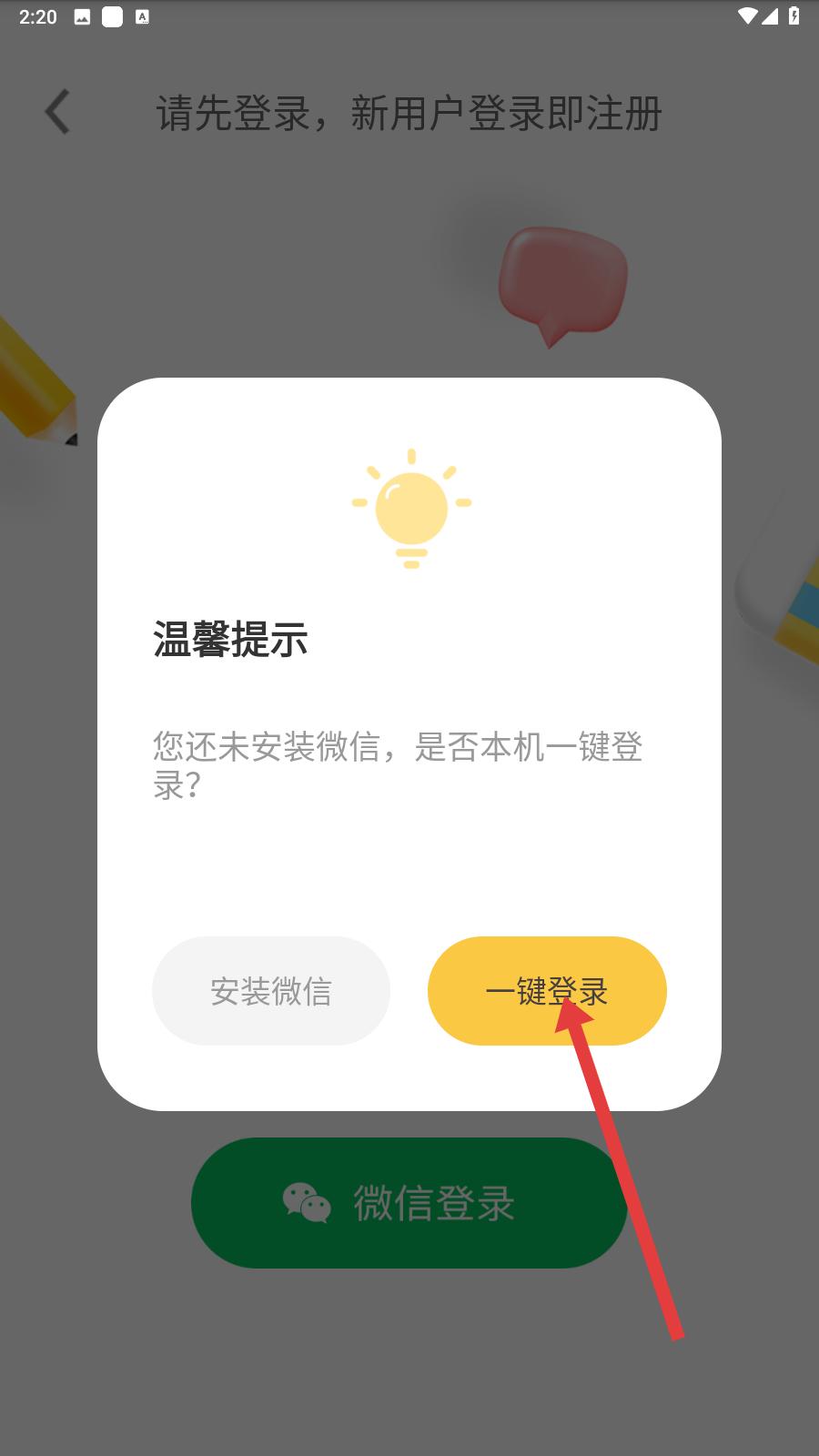Choose 安装微信 in the dialog
The image size is (819, 1456).
[x=271, y=991]
